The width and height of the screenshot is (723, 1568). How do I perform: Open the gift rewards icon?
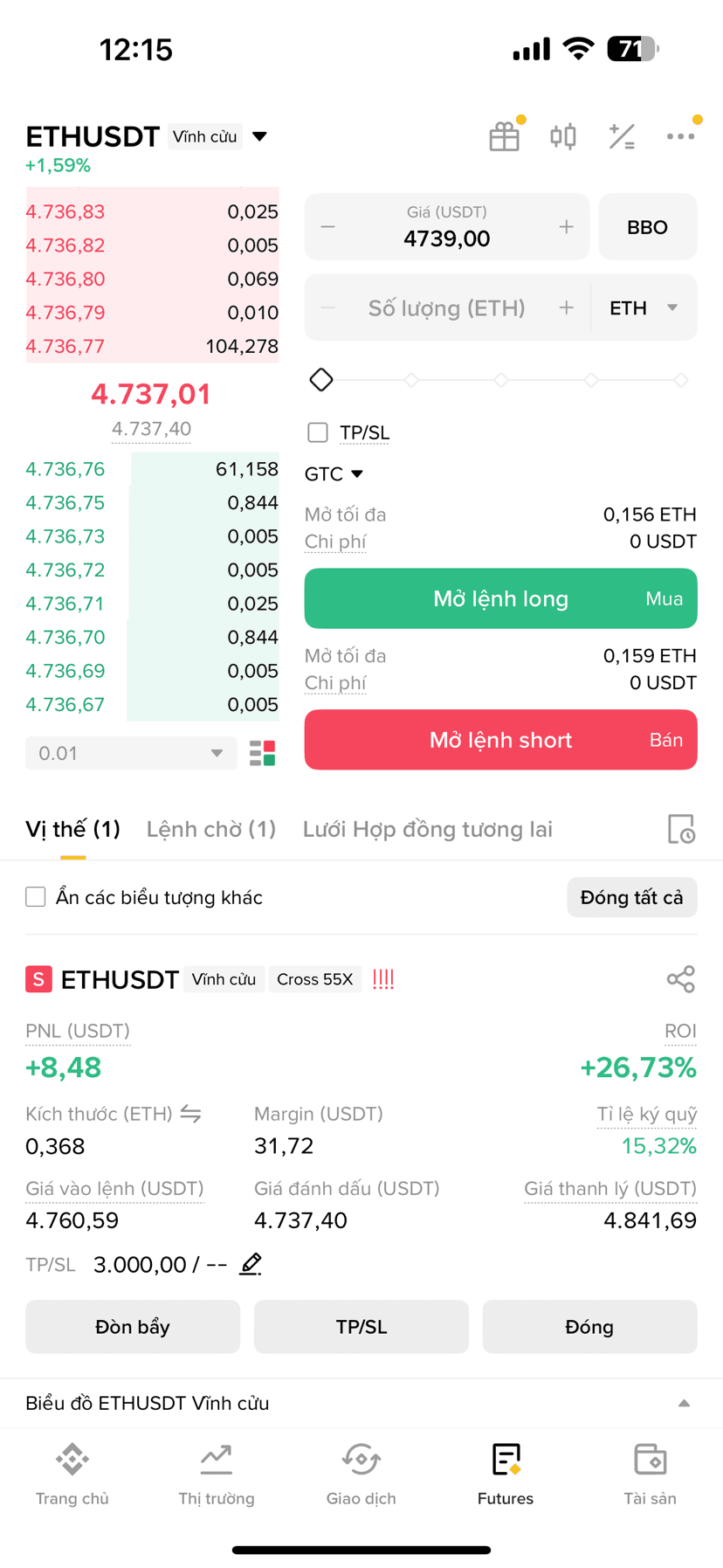[x=505, y=136]
